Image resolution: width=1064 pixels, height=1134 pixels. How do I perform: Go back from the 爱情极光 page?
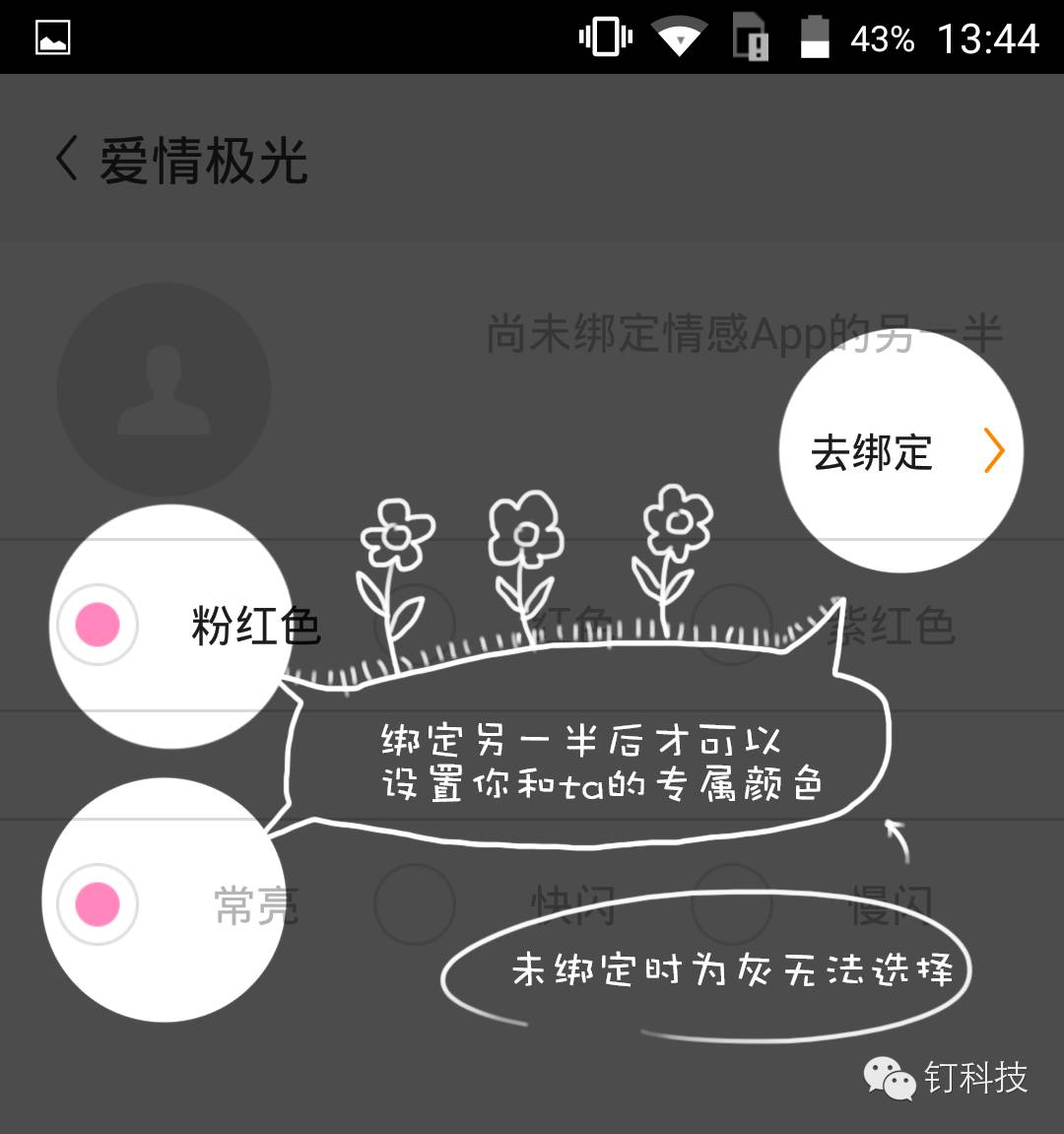pyautogui.click(x=67, y=160)
